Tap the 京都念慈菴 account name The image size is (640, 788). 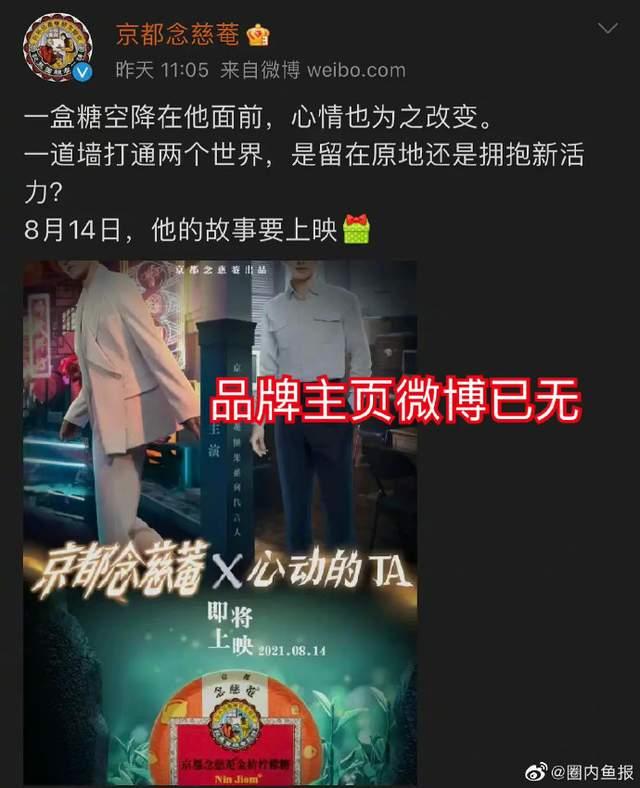[177, 34]
